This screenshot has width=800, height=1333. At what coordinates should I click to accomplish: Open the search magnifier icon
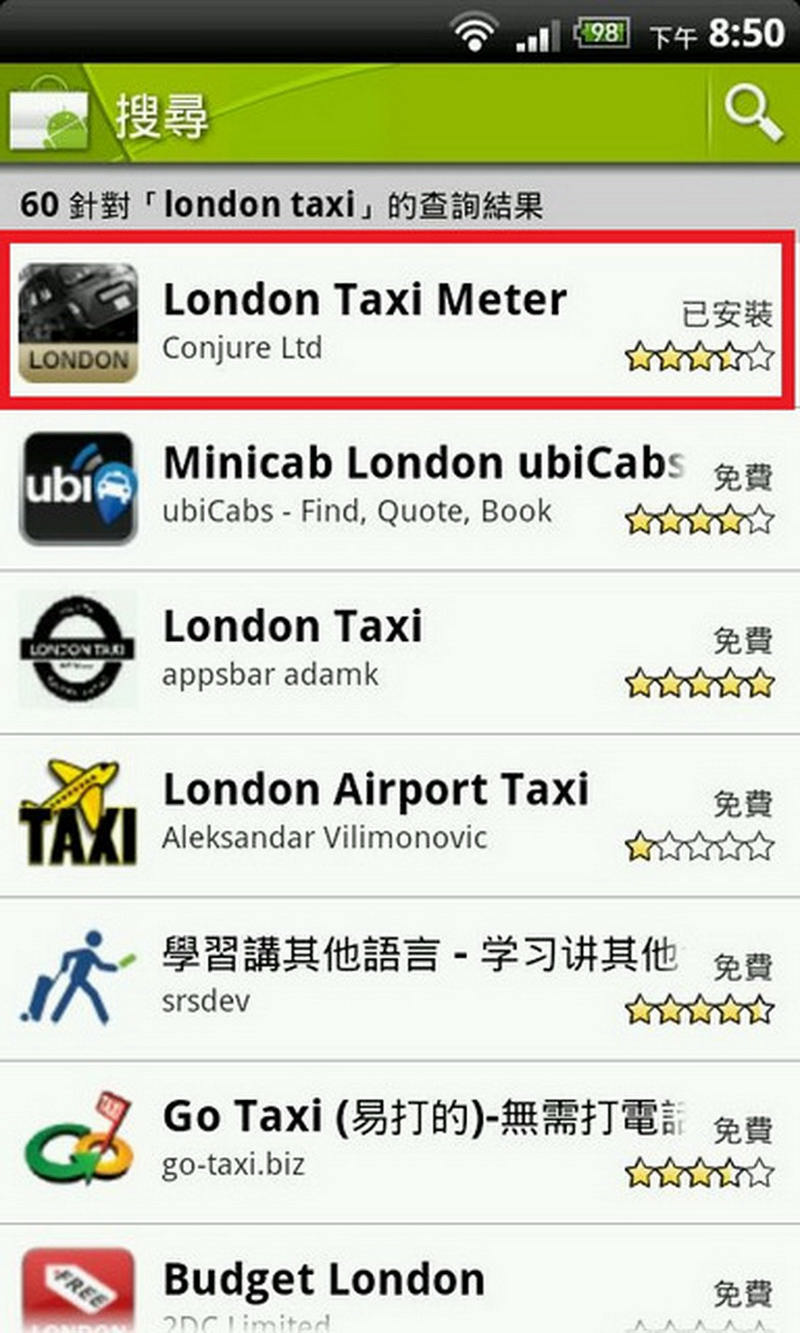[752, 114]
